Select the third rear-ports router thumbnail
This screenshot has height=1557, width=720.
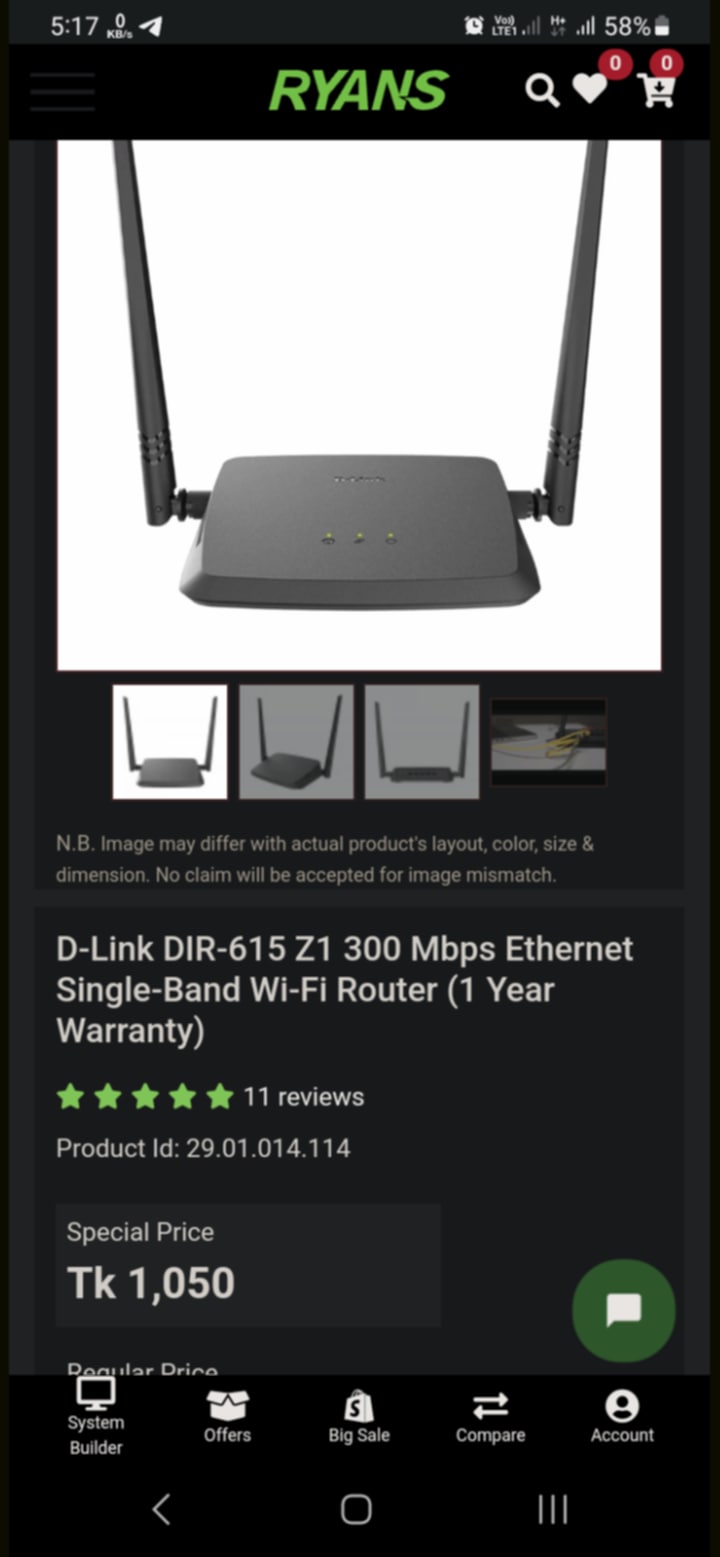422,742
